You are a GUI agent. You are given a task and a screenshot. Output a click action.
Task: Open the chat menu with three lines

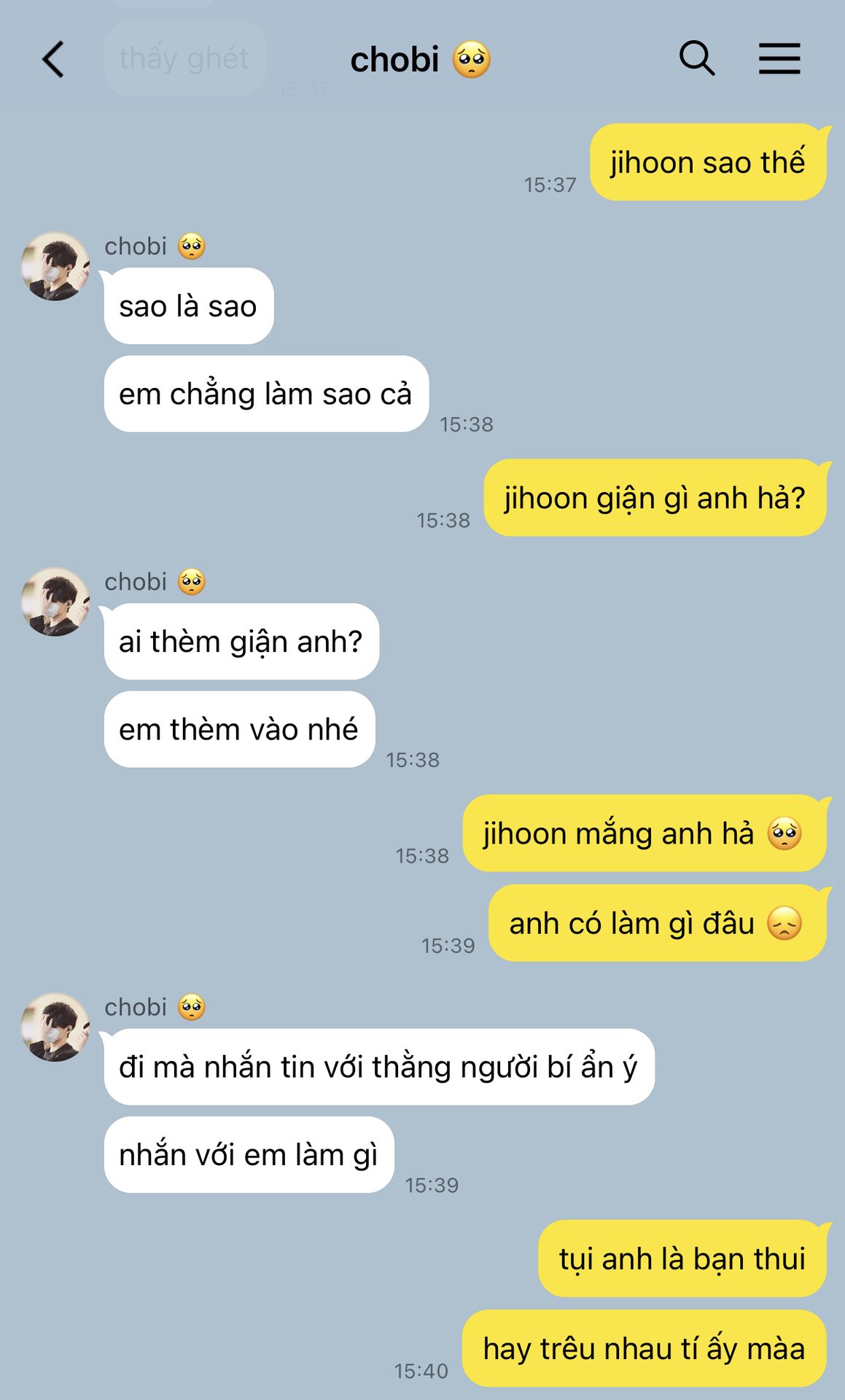[x=779, y=58]
